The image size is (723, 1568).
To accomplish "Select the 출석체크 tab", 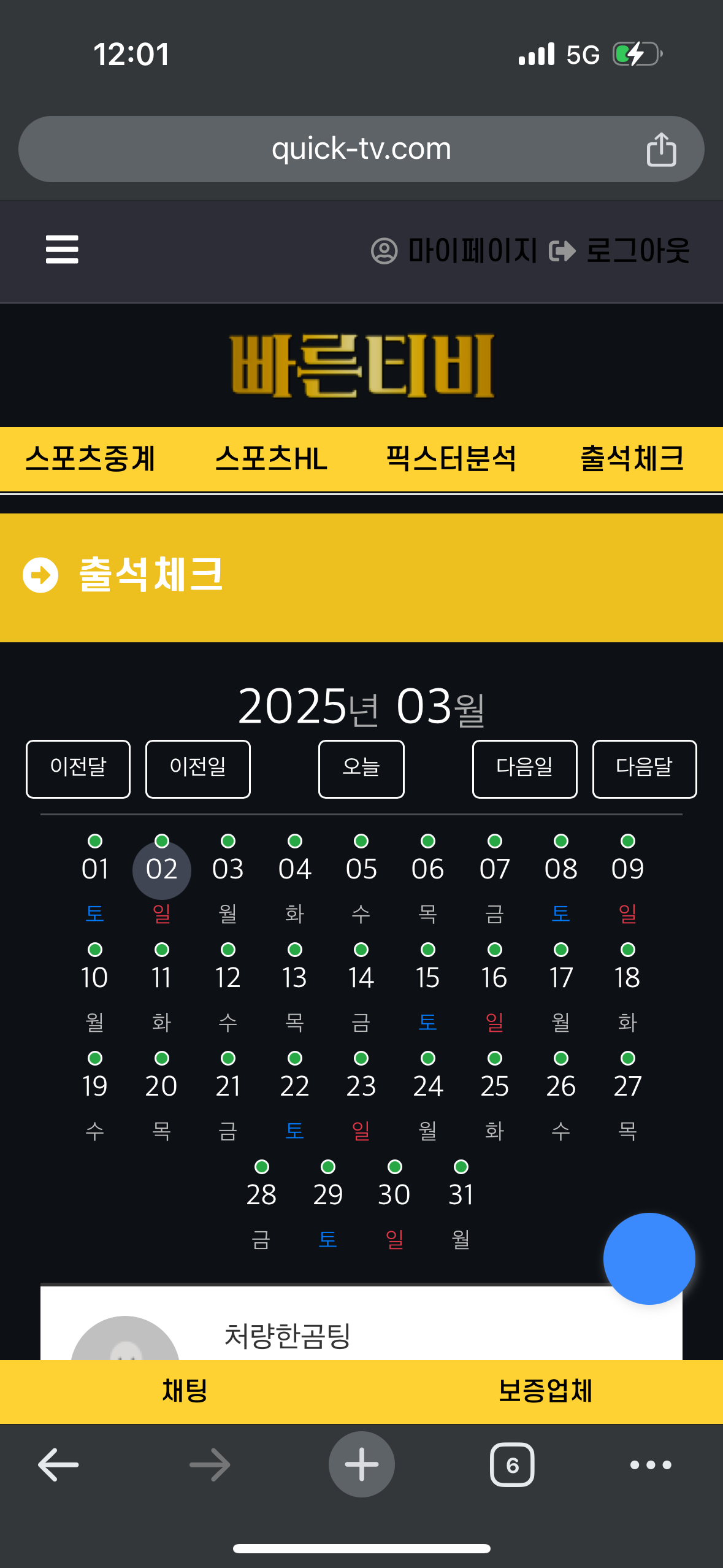I will [x=632, y=459].
